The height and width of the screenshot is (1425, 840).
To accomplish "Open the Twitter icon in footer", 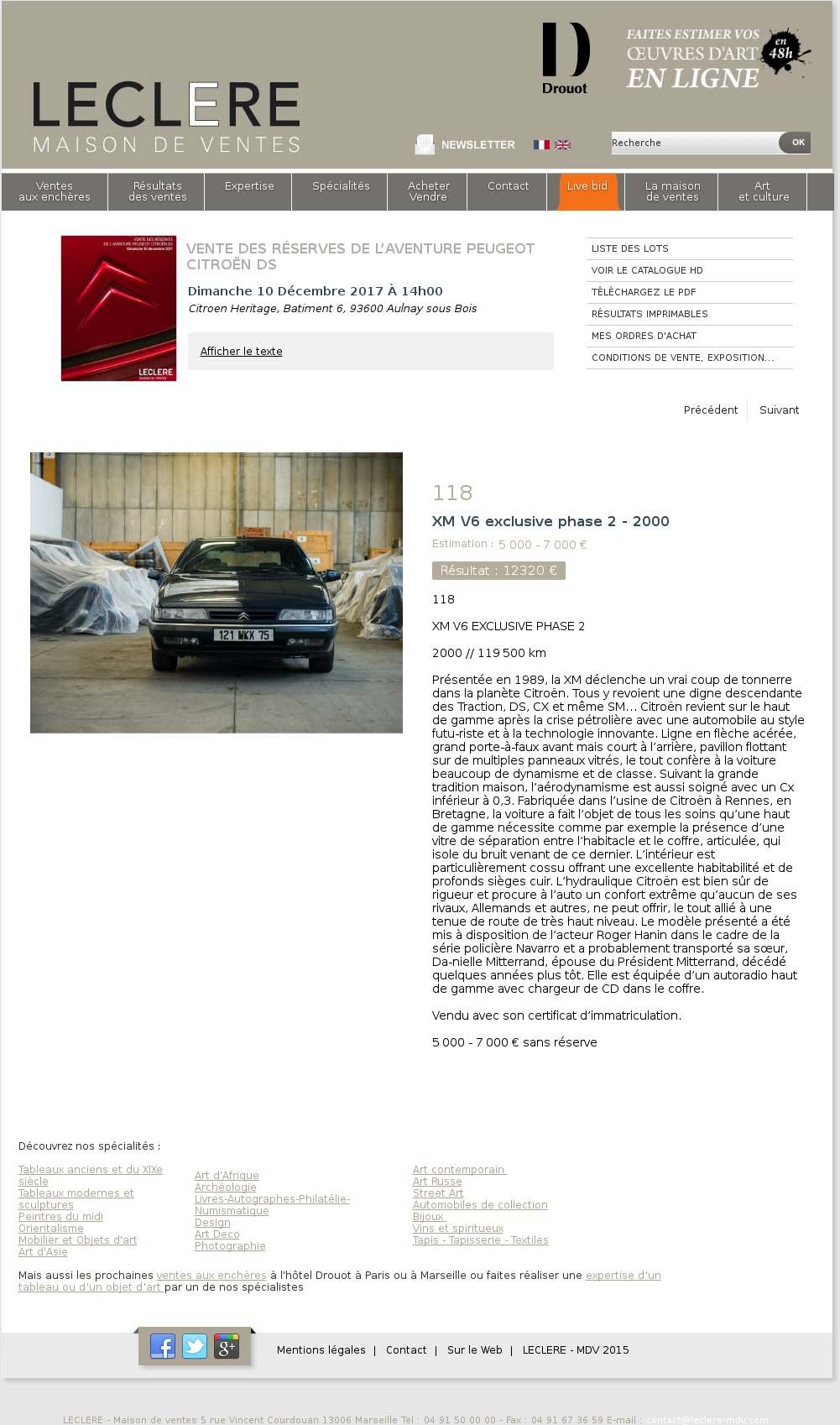I will point(195,1346).
